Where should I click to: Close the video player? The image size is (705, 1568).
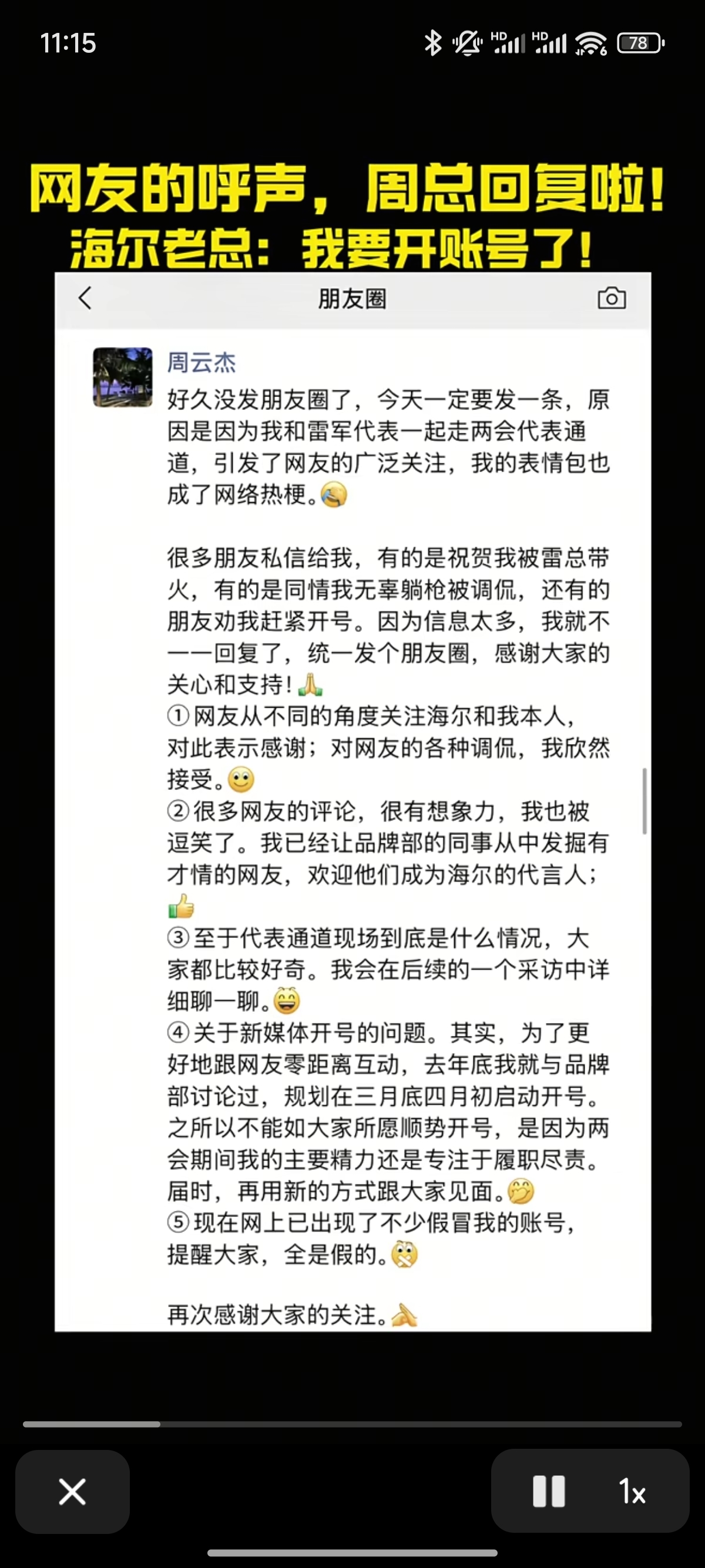click(x=72, y=1491)
